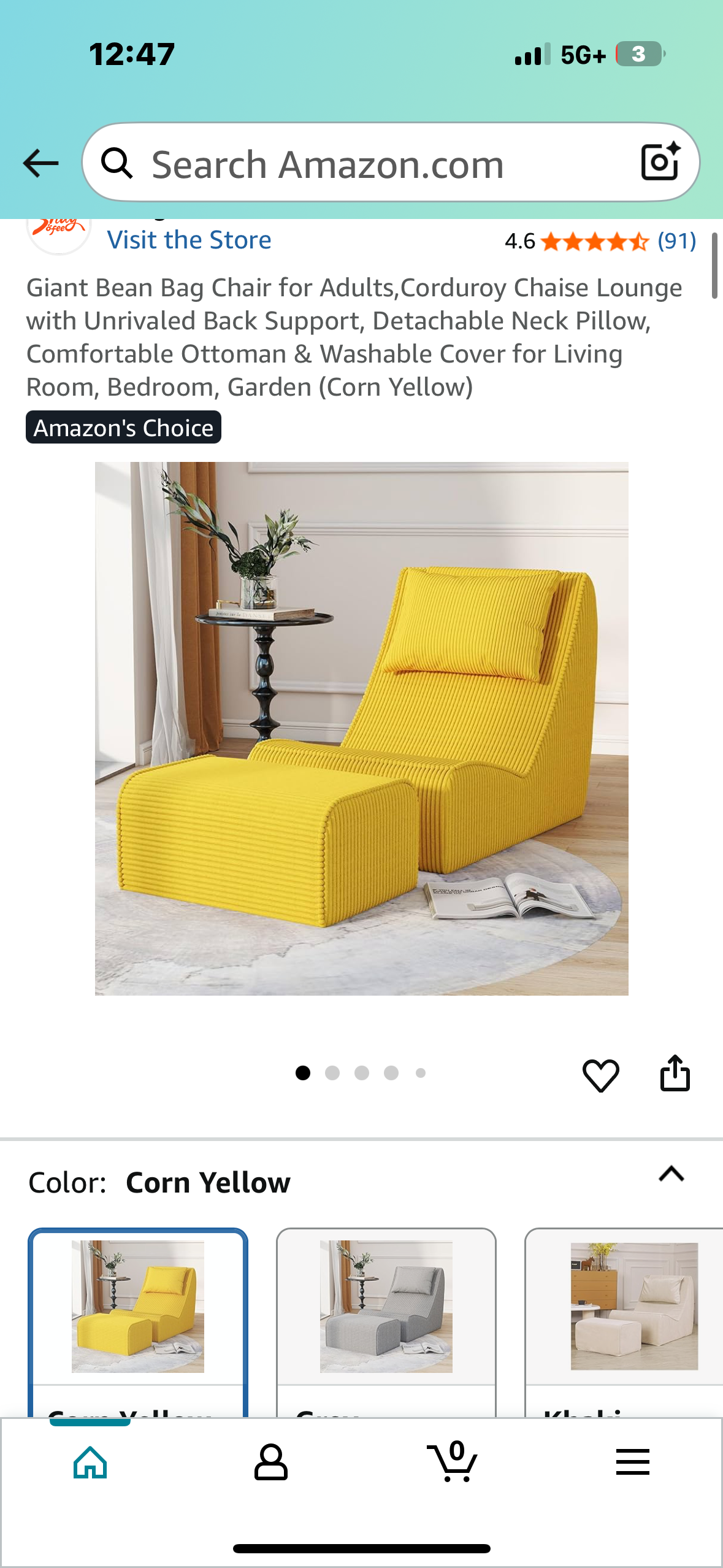The image size is (723, 1568).
Task: Tap the Search Amazon.com field
Action: [x=368, y=163]
